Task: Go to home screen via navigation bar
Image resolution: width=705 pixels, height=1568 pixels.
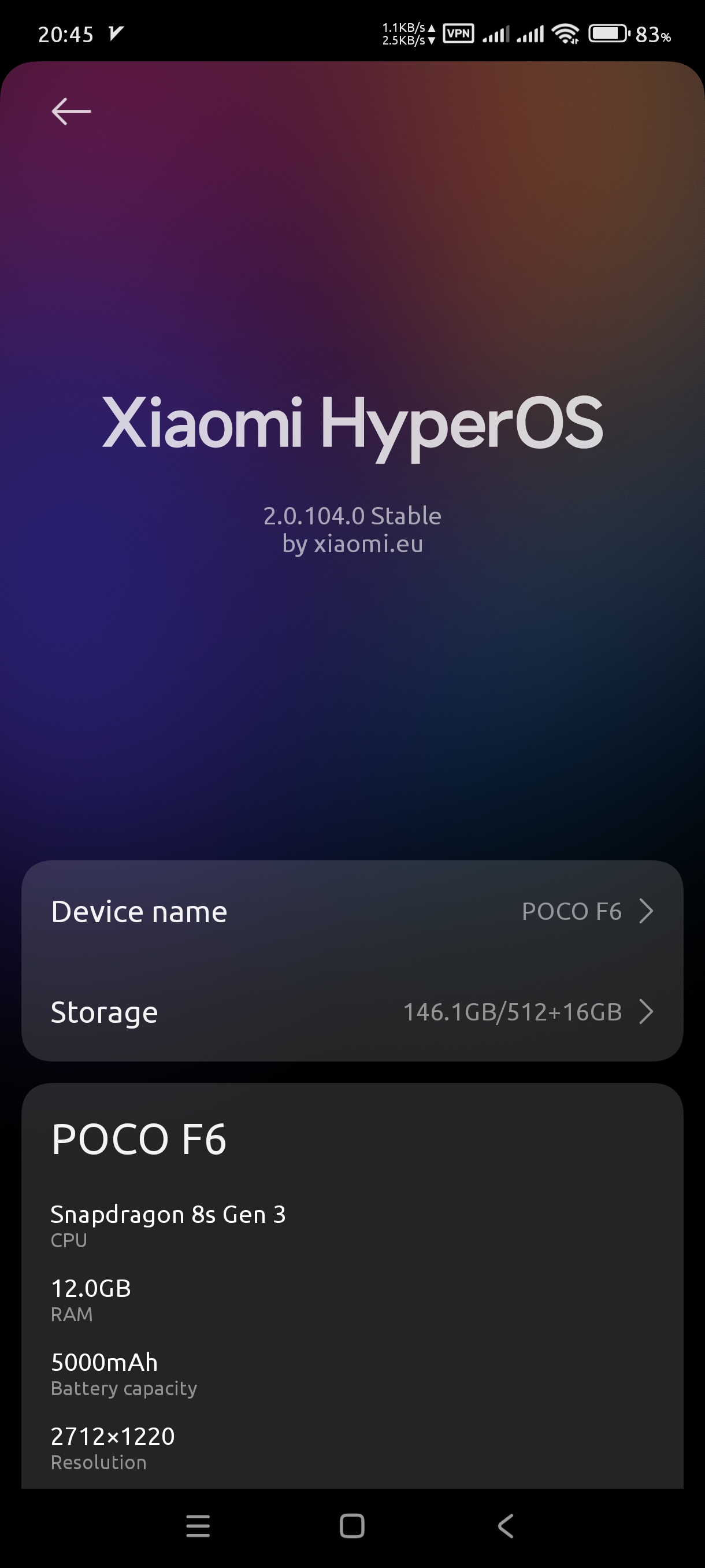Action: point(352,1525)
